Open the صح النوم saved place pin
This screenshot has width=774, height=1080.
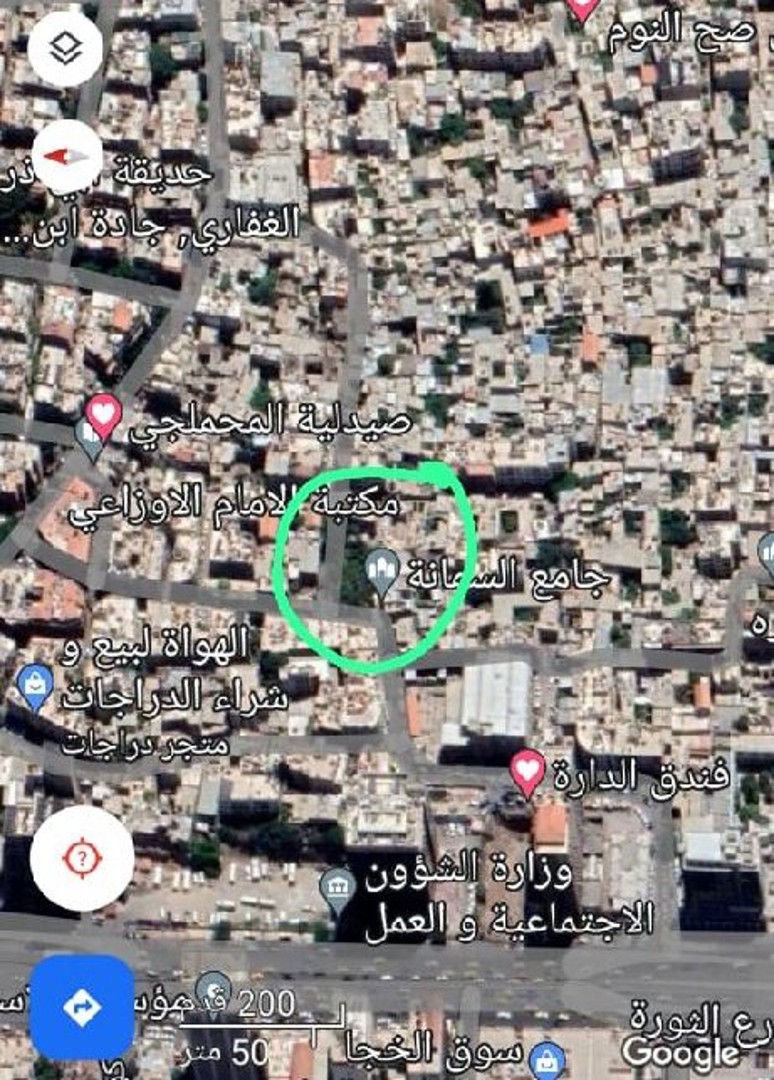click(x=582, y=8)
